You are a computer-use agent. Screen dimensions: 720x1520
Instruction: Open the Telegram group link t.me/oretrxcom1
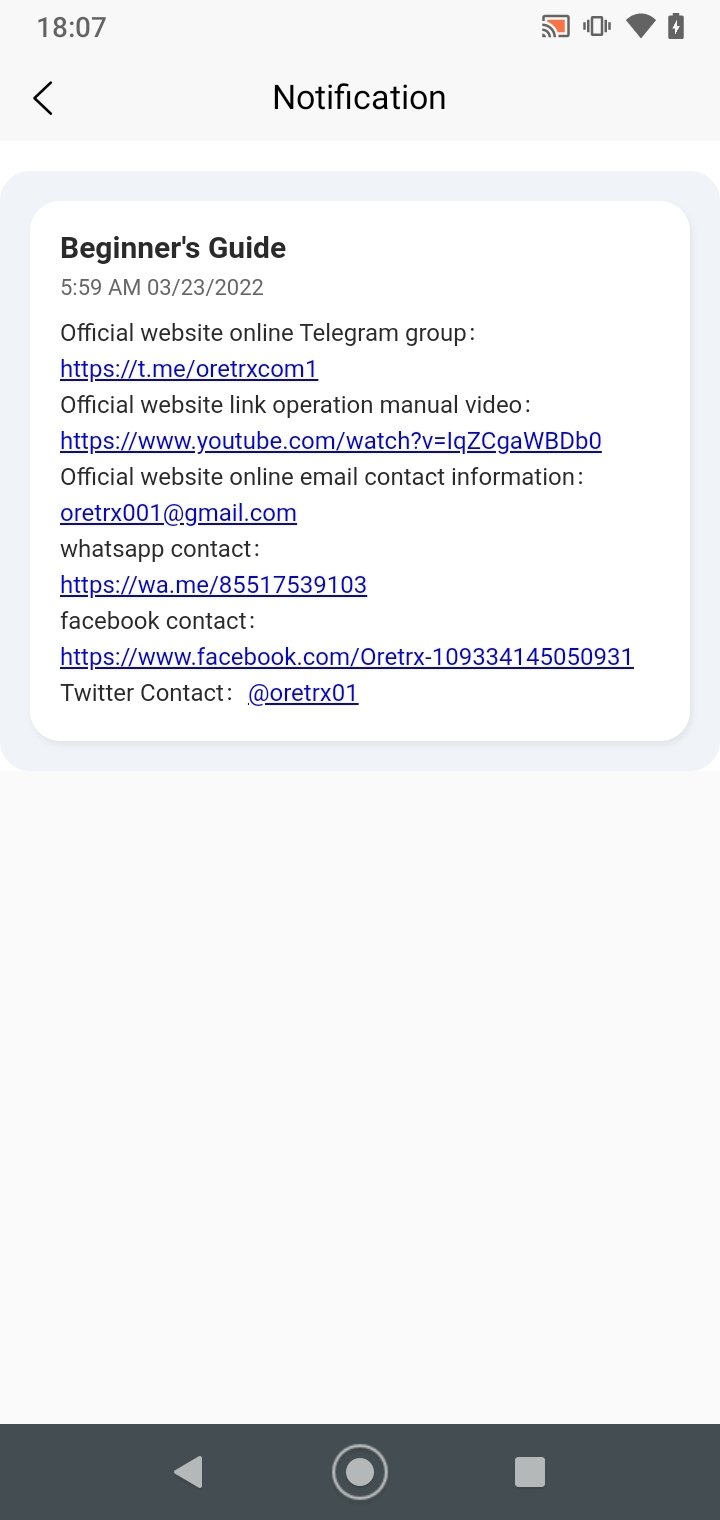[189, 369]
